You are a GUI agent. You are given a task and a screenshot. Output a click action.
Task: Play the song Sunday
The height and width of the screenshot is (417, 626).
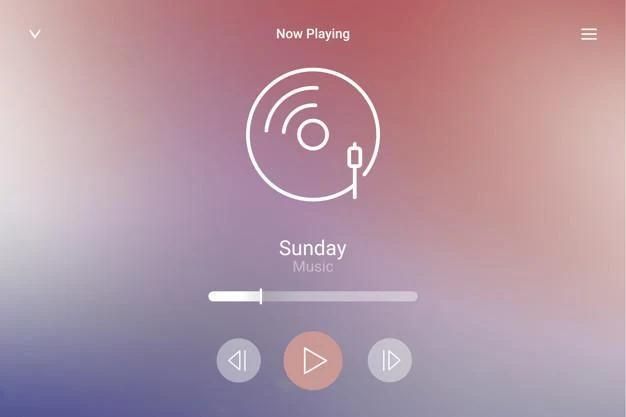point(313,360)
